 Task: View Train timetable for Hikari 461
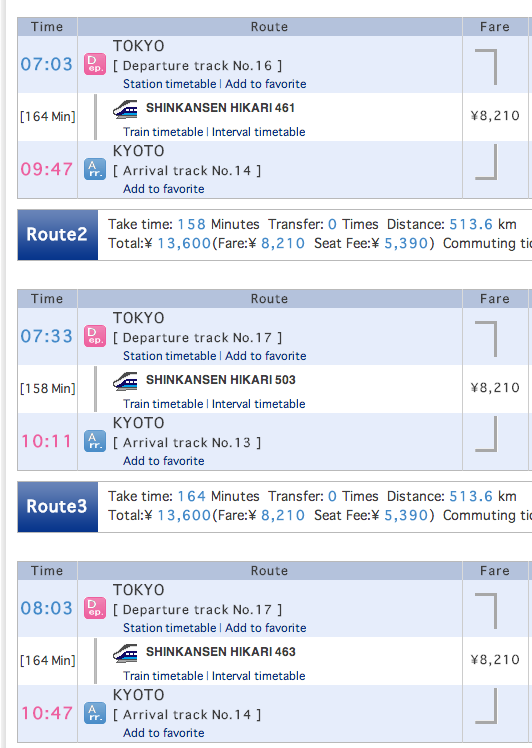(163, 132)
